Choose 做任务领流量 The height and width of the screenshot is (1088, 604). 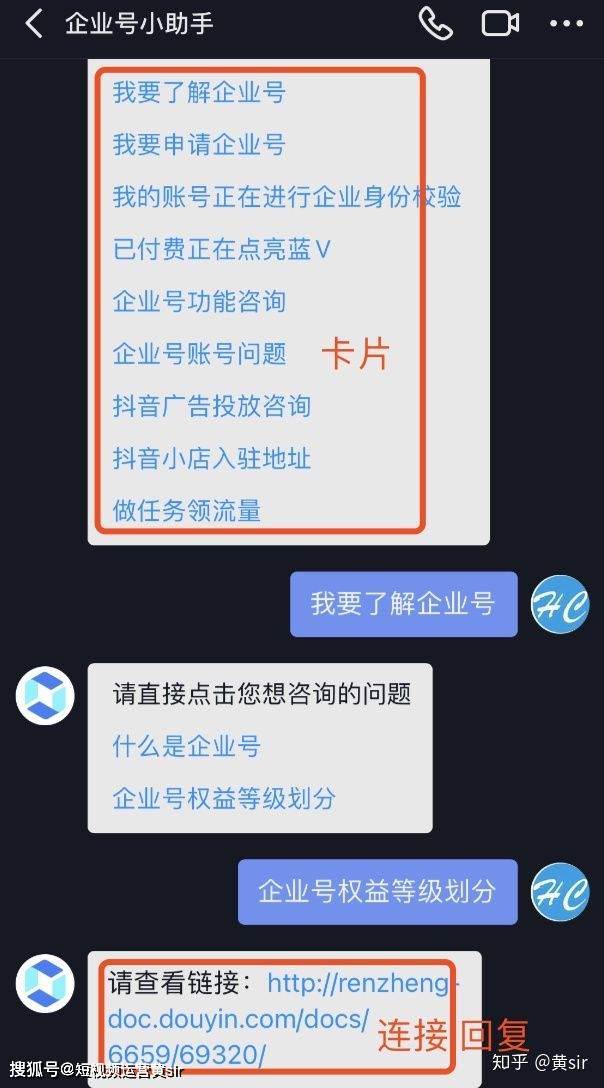186,511
